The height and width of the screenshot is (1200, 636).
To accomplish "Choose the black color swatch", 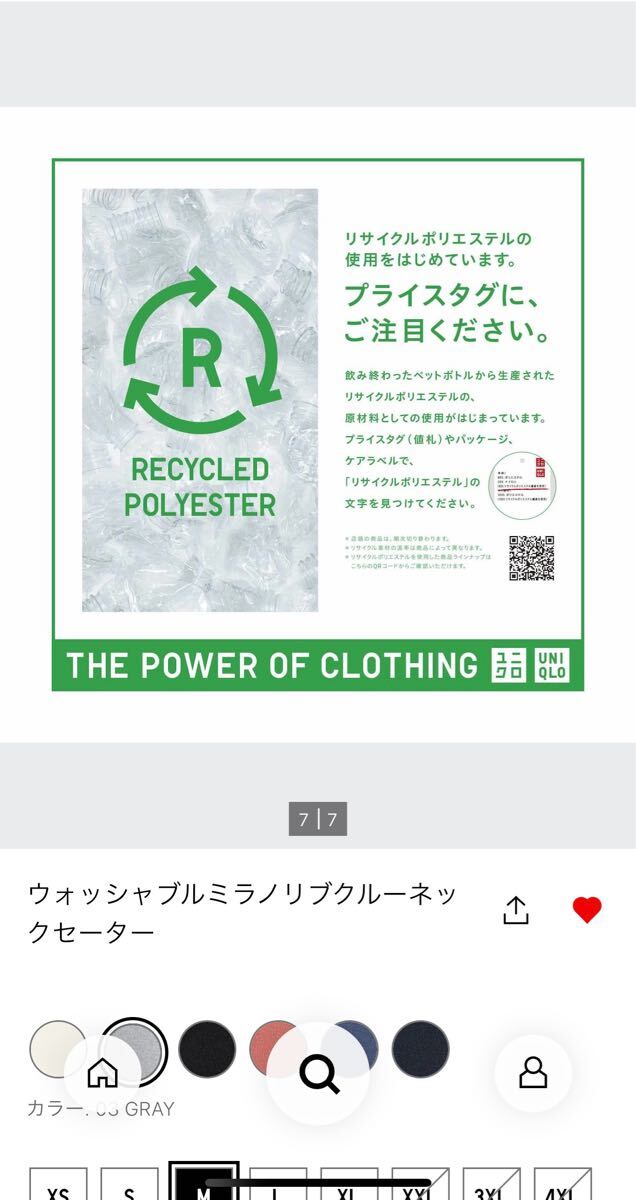I will click(207, 1048).
